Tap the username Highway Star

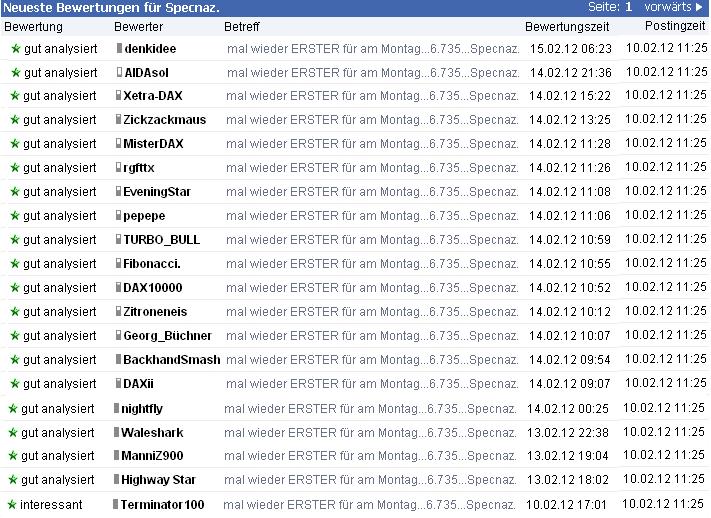click(x=158, y=481)
